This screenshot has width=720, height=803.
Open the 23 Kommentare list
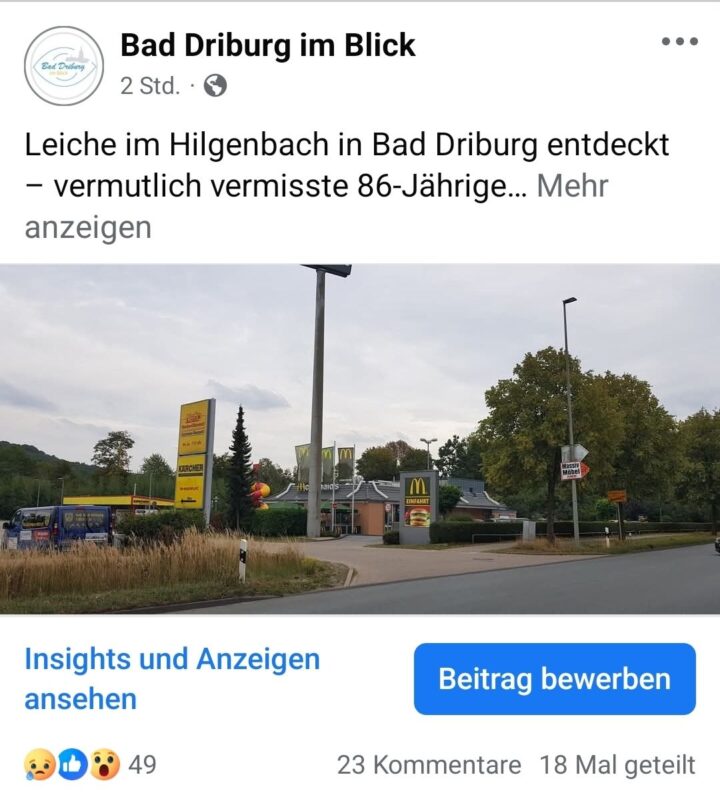click(429, 765)
